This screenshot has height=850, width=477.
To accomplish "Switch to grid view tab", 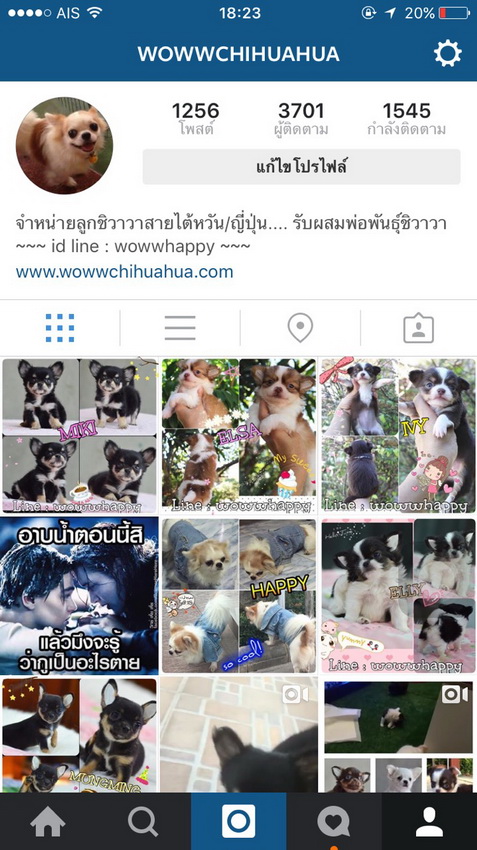I will 60,328.
